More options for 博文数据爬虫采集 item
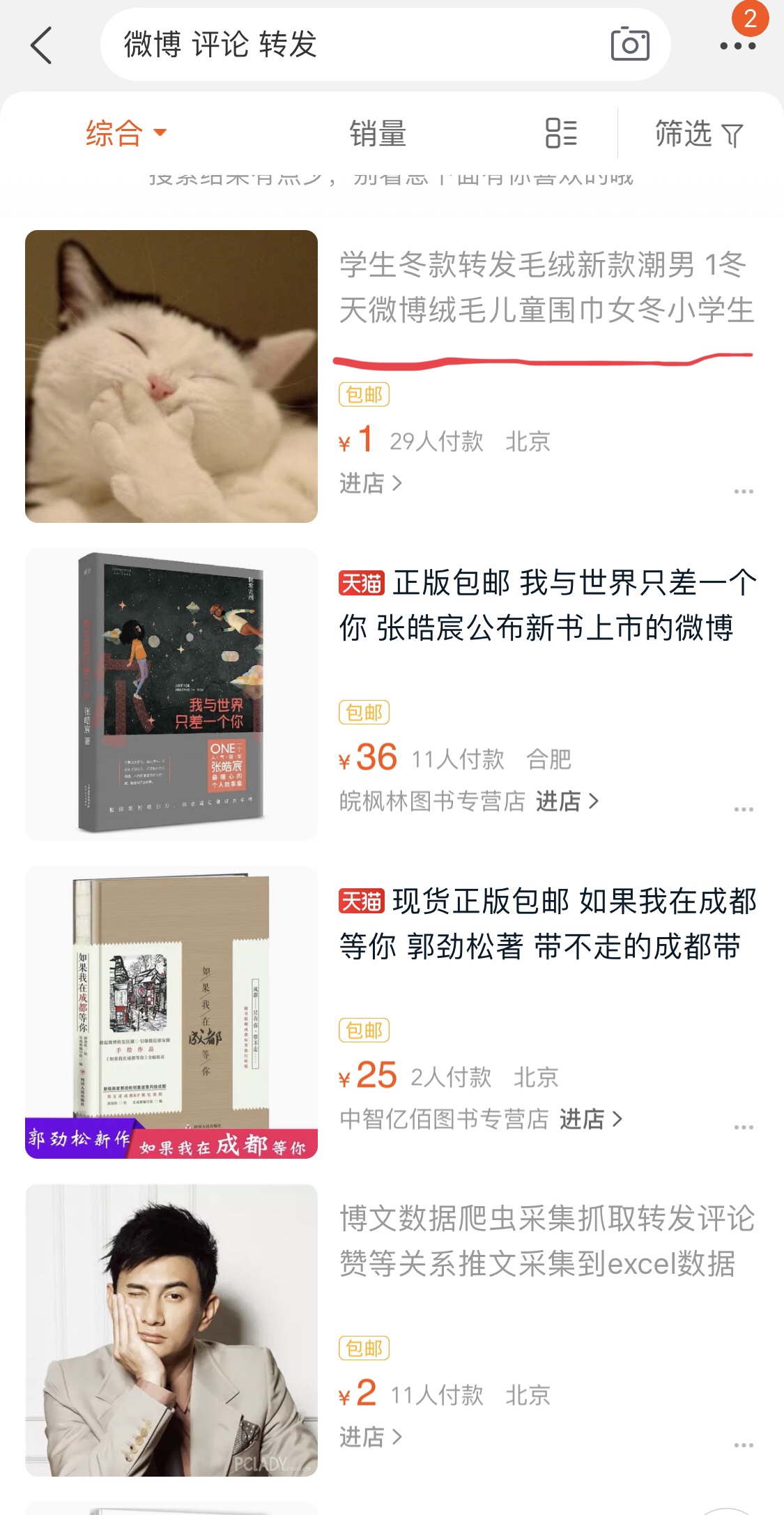 tap(743, 1445)
